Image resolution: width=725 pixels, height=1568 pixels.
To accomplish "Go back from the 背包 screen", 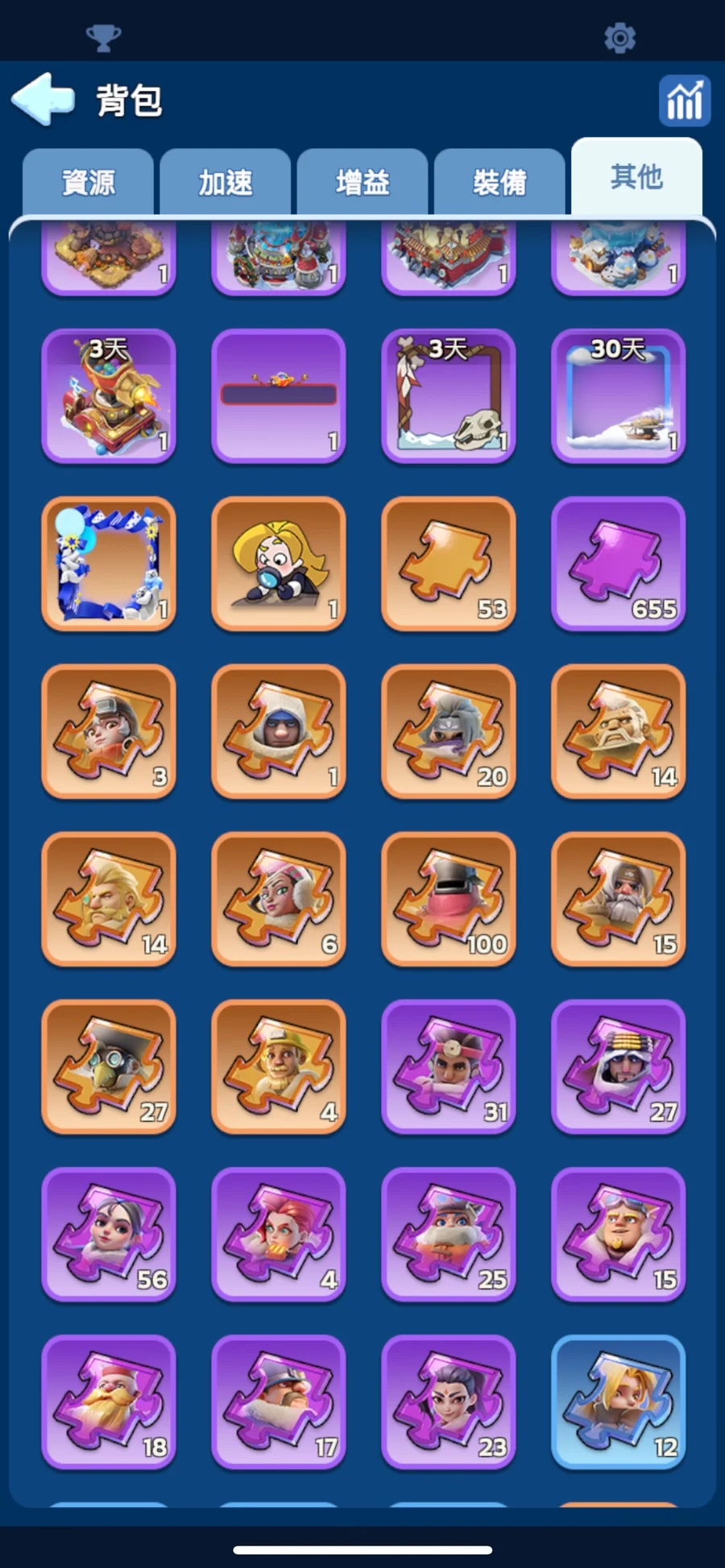I will coord(43,100).
